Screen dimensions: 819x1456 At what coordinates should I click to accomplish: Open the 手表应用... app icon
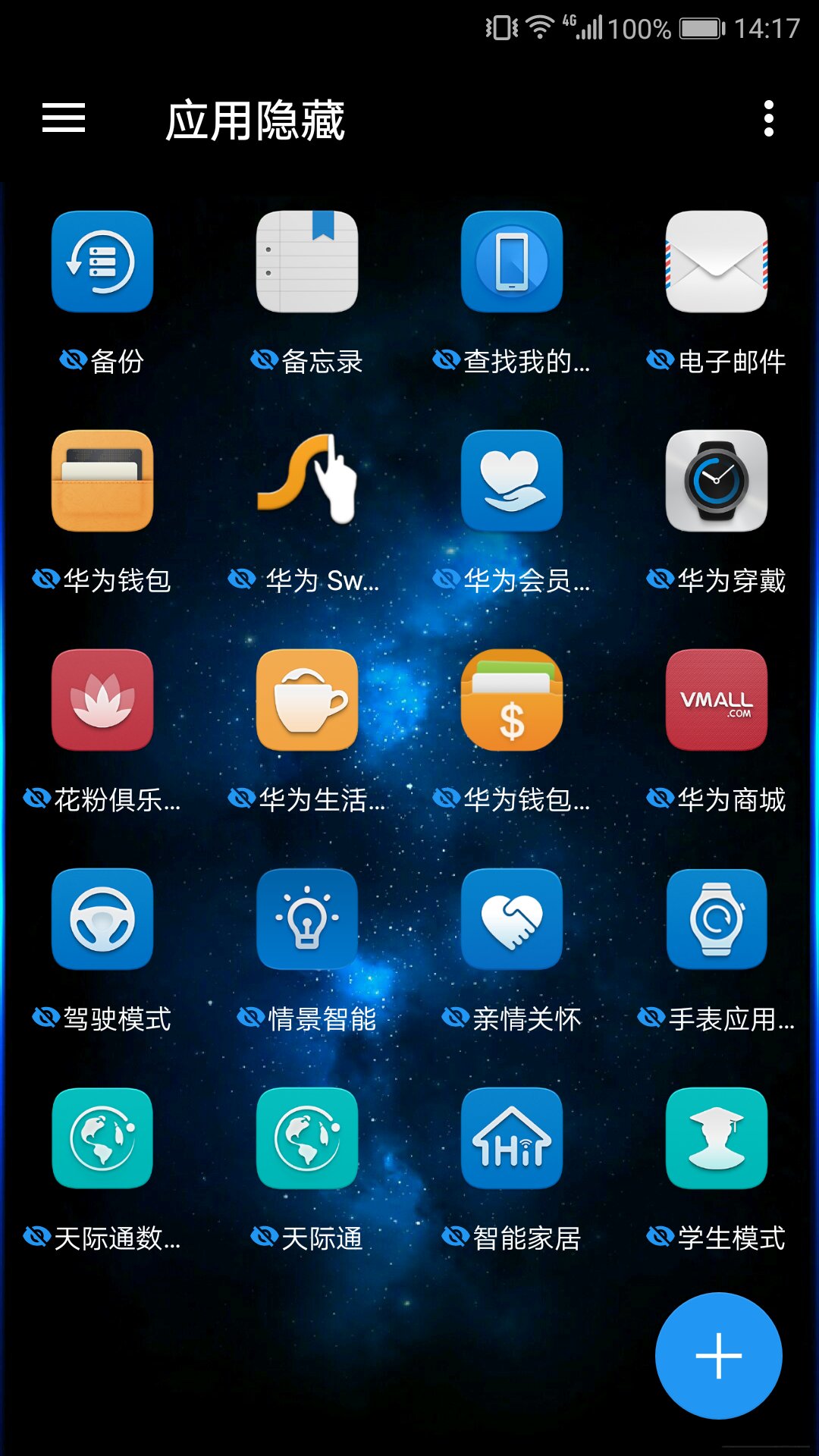[717, 919]
